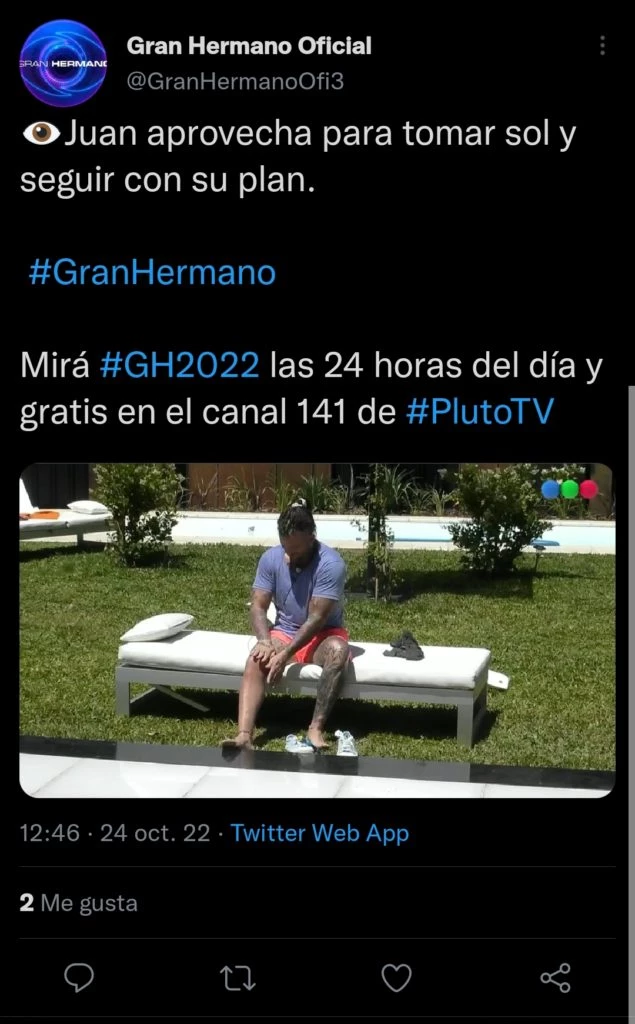Reply to this tweet

tap(79, 977)
